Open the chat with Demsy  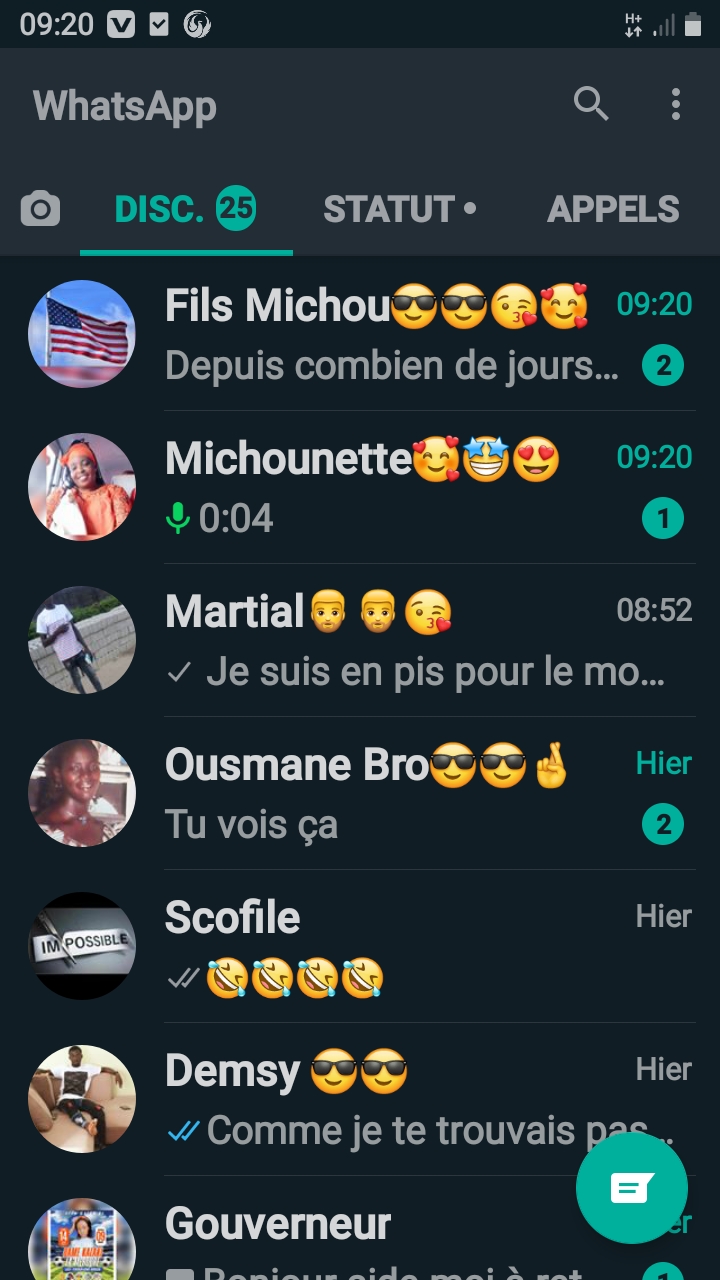click(x=380, y=1100)
